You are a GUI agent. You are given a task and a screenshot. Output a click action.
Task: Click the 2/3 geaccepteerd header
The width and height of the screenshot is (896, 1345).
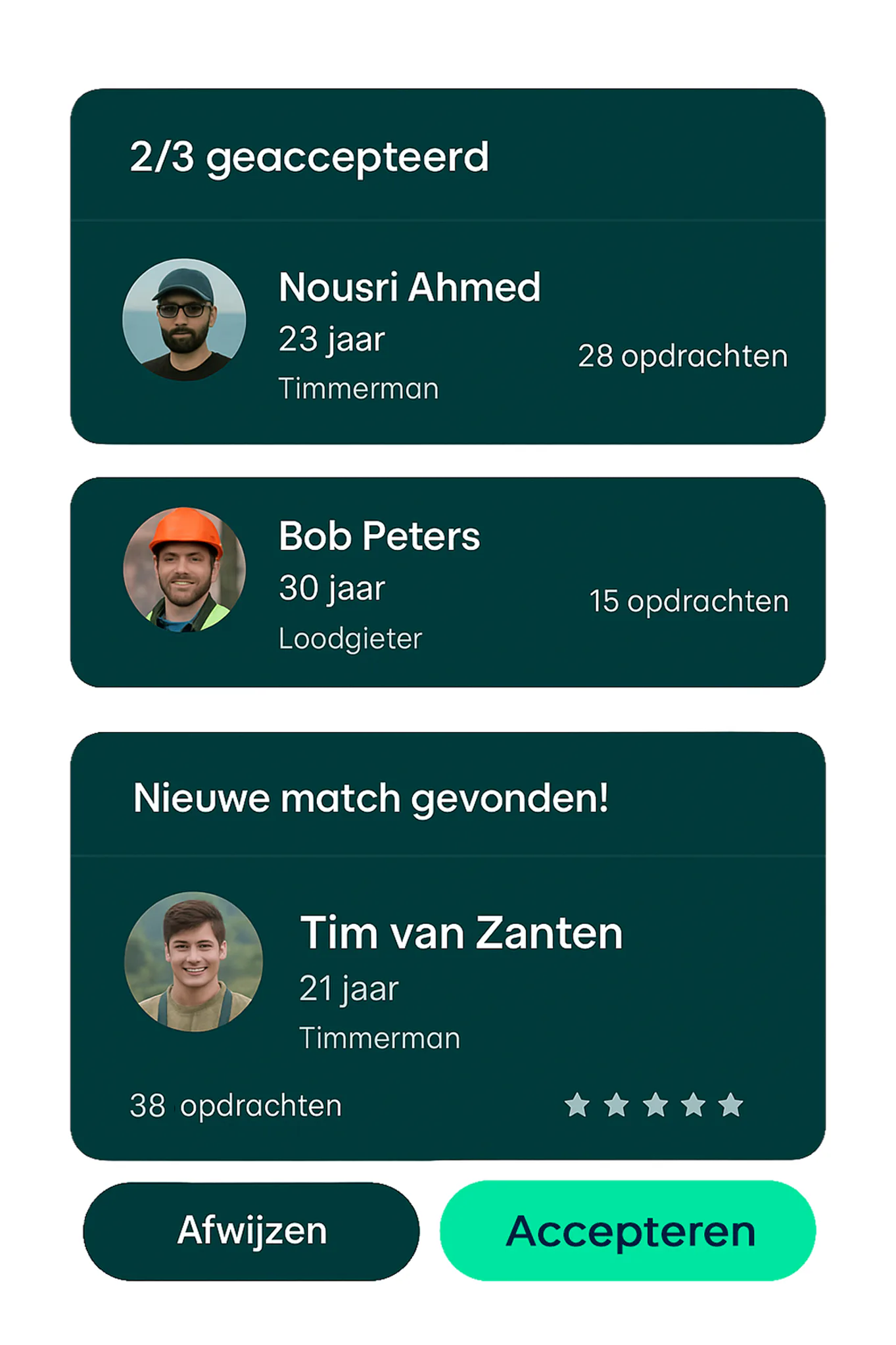coord(309,155)
